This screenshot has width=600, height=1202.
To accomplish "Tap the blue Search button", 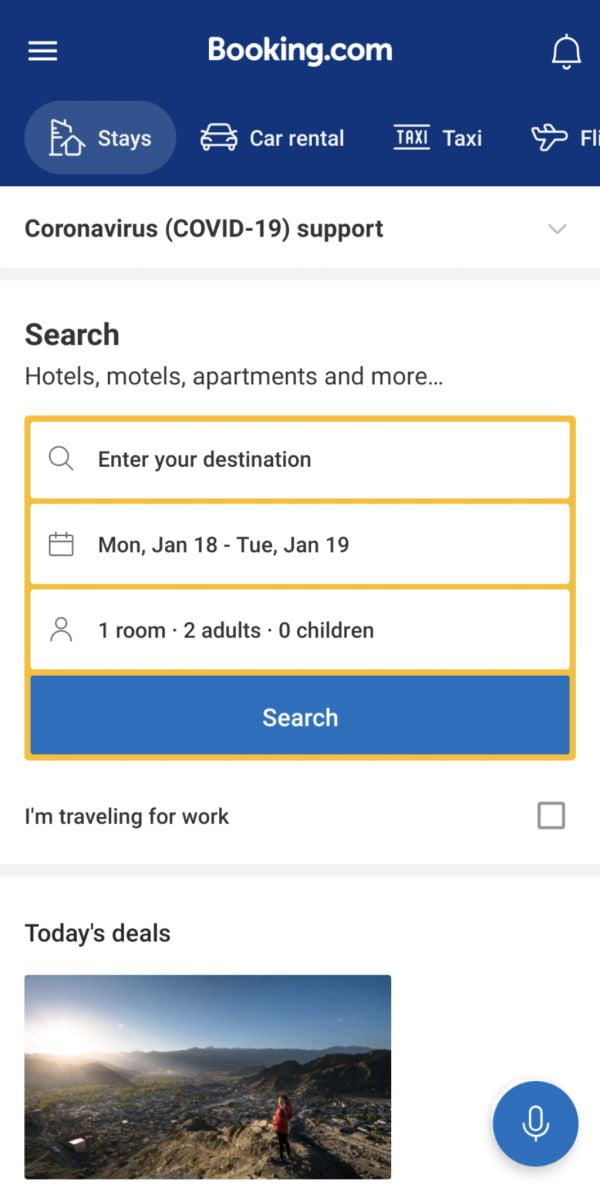I will [x=300, y=716].
